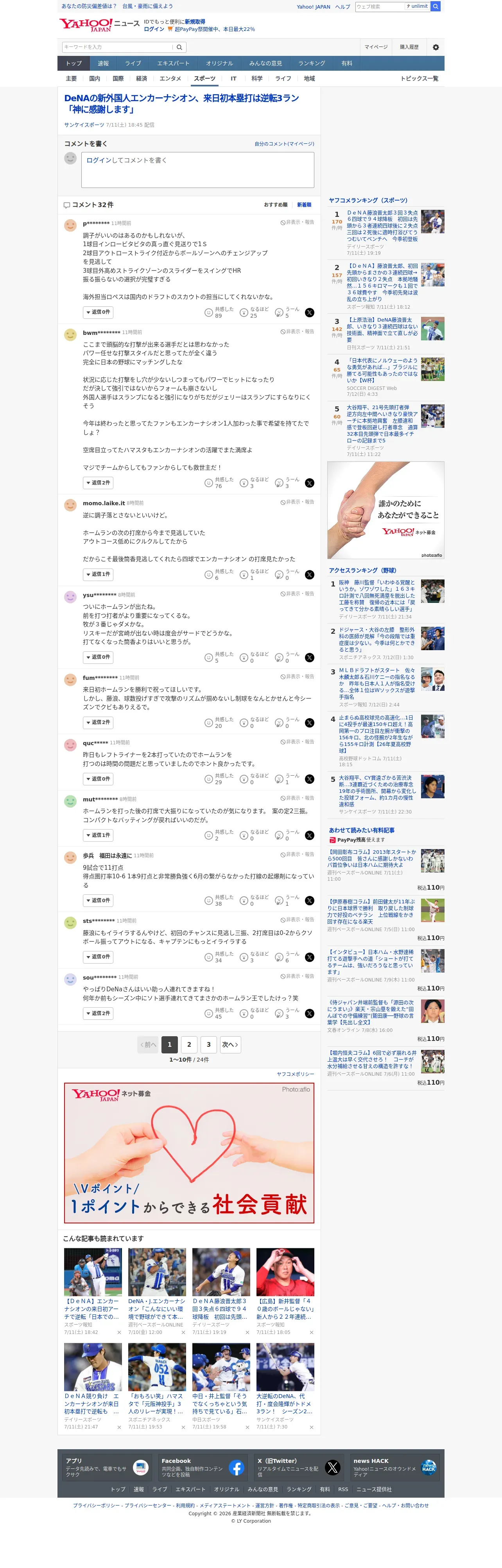Tap the web search magnifier button
Viewport: 502px width, 1568px height.
436,6
